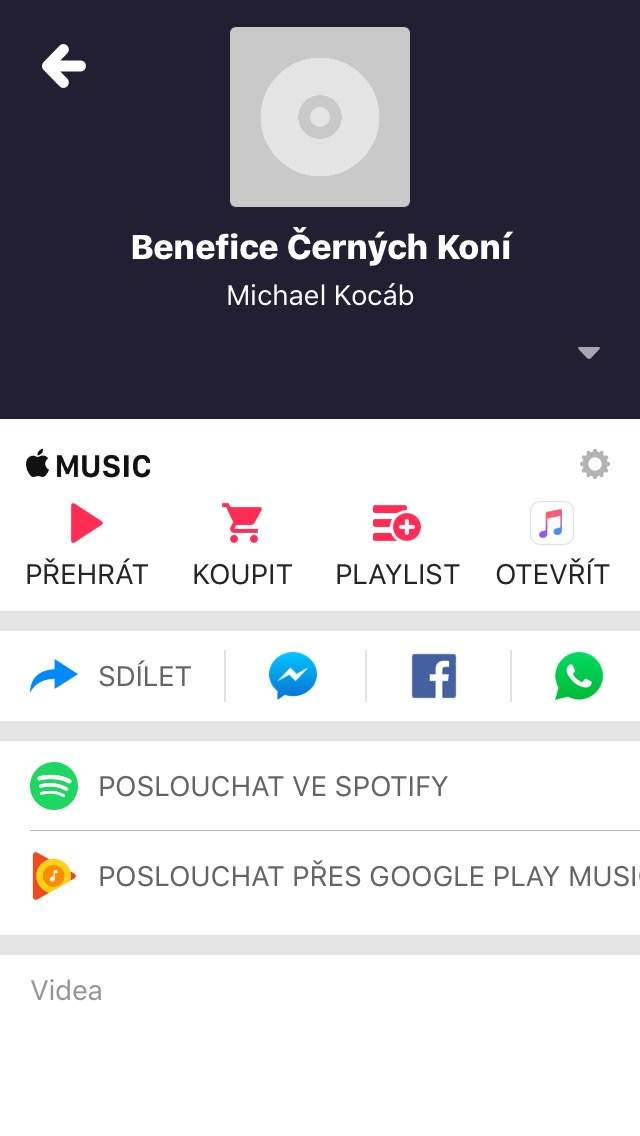Open in Apple Music via OTEVŘÍT
The height and width of the screenshot is (1136, 640).
[552, 545]
